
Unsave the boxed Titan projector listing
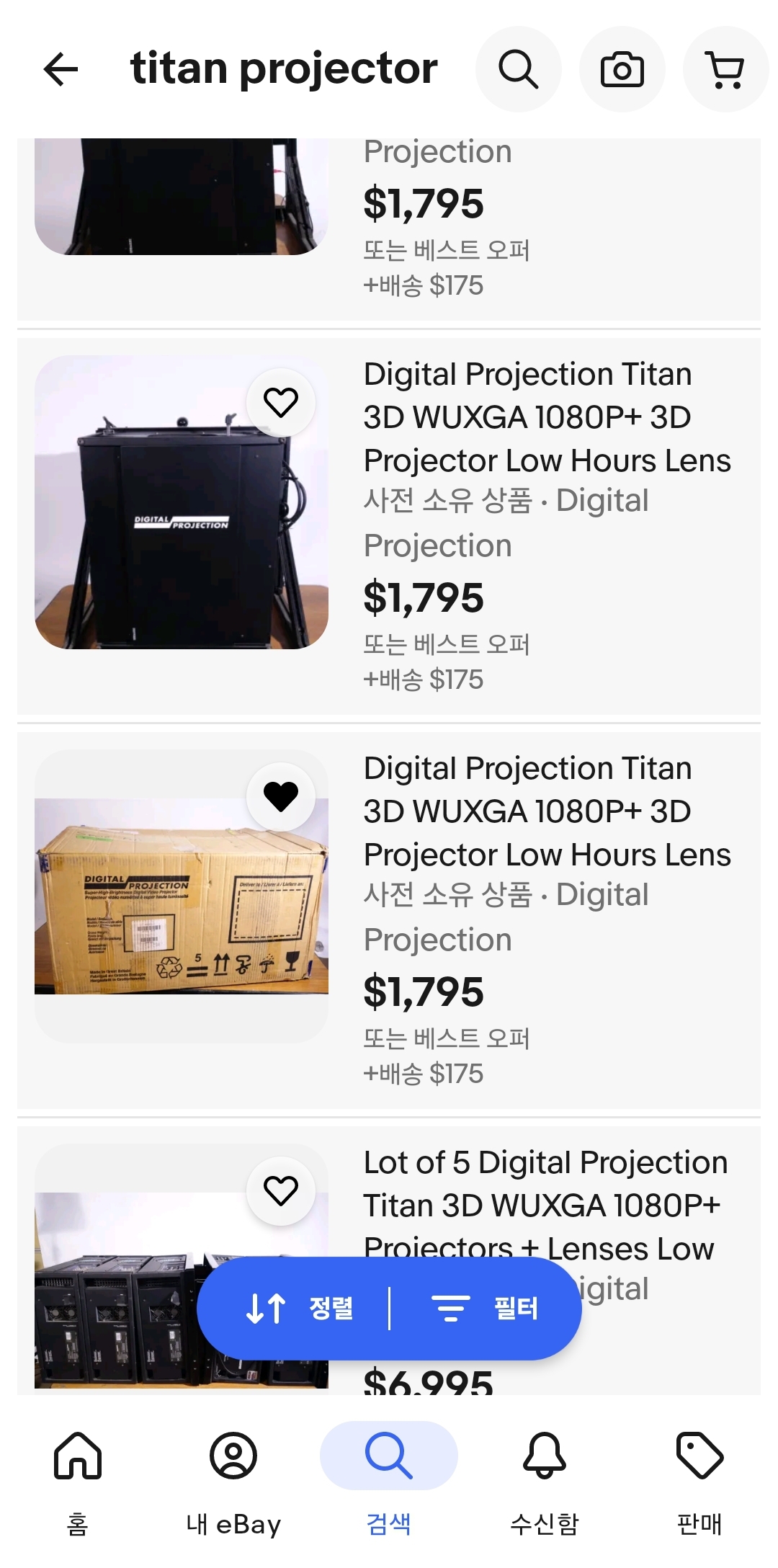(x=281, y=796)
